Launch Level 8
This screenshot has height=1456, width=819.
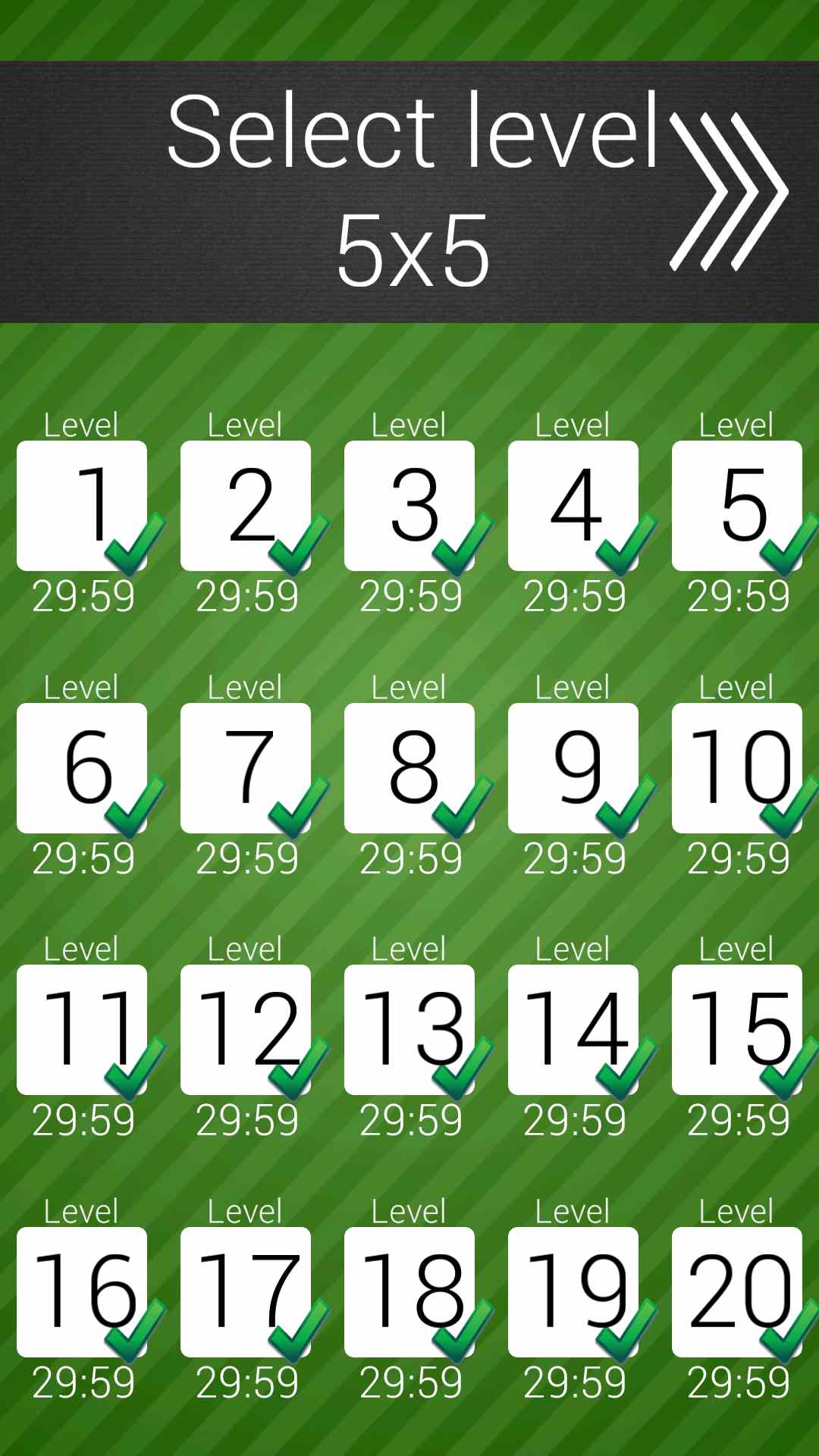[x=409, y=767]
